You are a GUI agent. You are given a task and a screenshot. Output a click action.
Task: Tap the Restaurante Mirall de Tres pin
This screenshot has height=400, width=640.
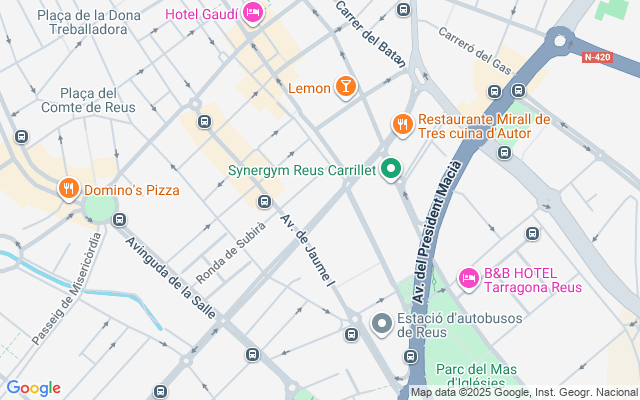point(402,125)
